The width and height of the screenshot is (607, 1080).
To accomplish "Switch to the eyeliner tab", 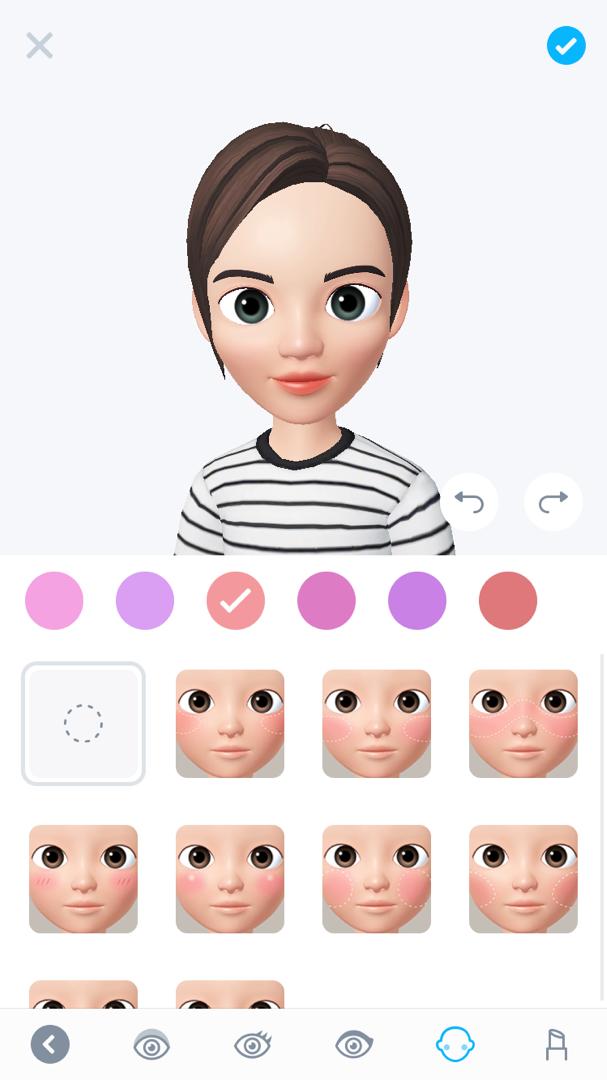I will point(354,1046).
